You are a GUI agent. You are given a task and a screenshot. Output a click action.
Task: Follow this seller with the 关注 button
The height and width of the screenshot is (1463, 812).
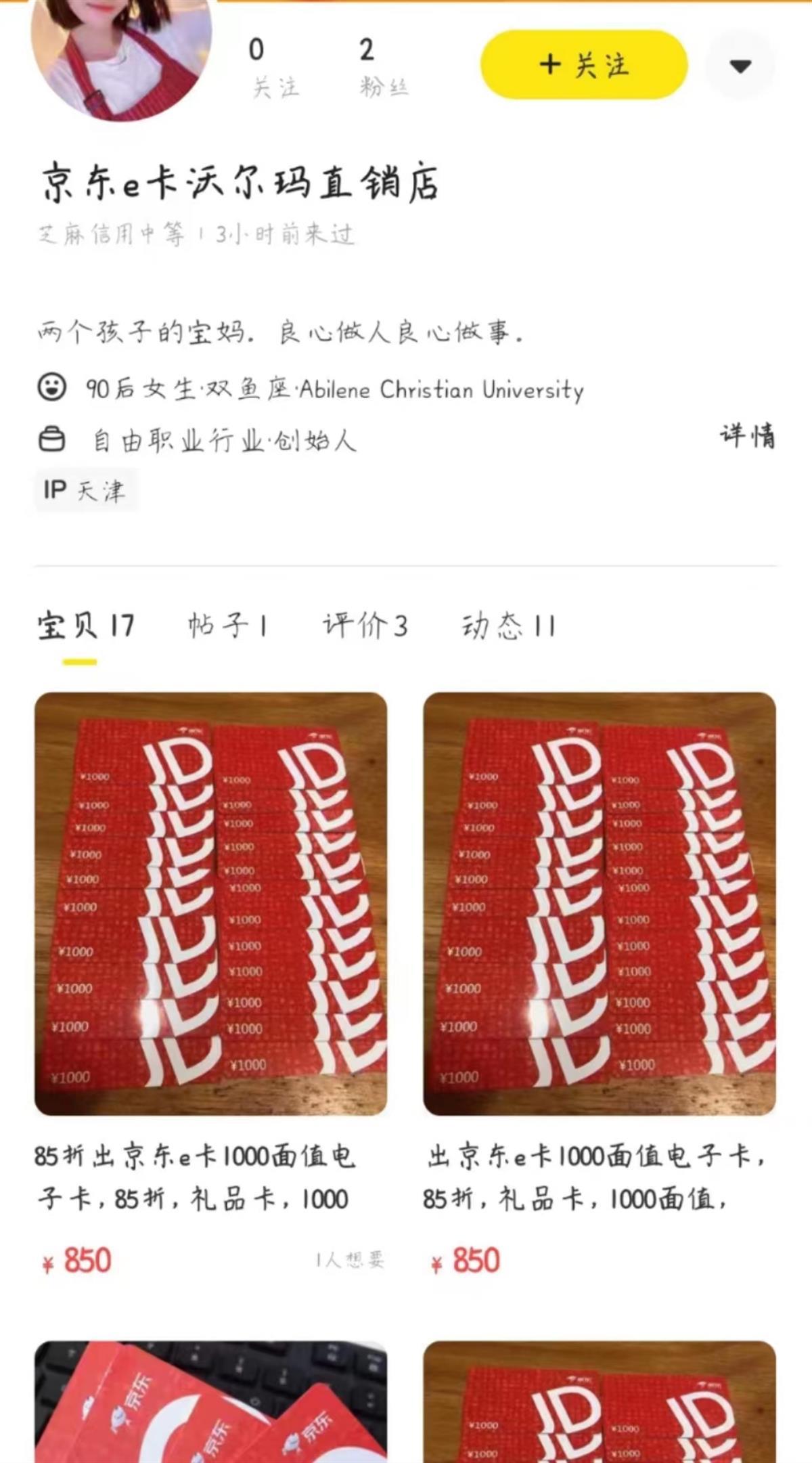(x=583, y=66)
